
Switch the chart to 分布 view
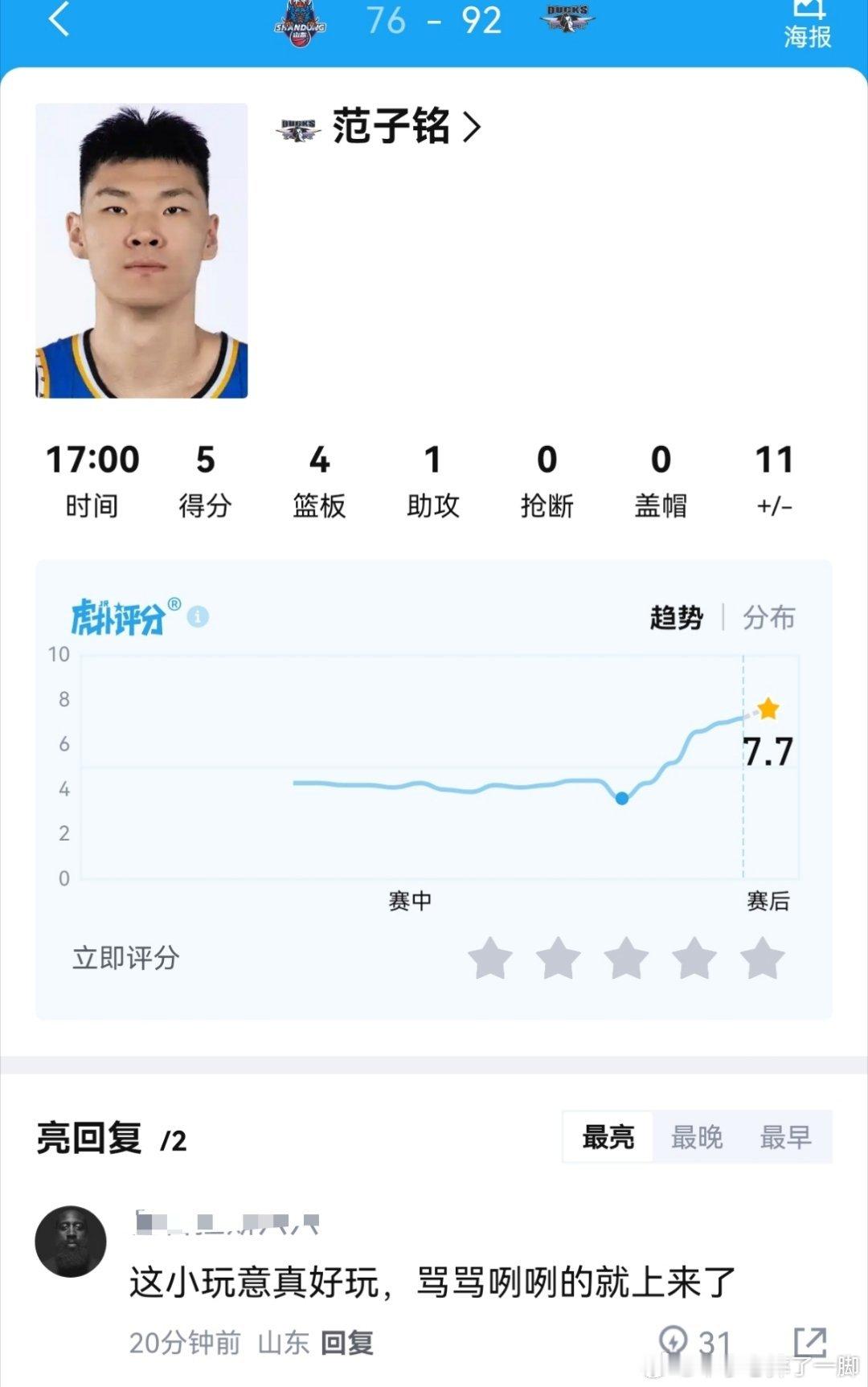click(769, 618)
